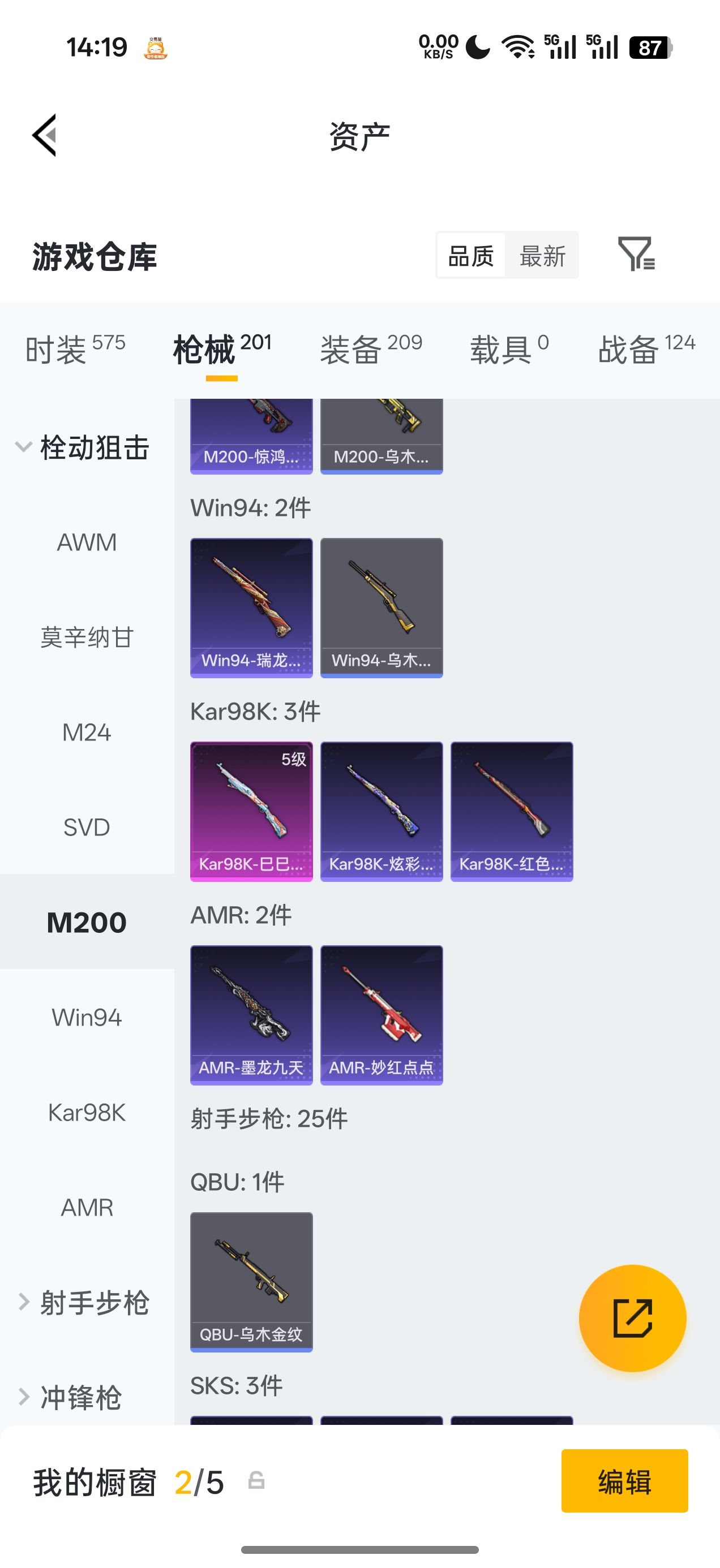Switch to the 载具 tab

tap(509, 350)
